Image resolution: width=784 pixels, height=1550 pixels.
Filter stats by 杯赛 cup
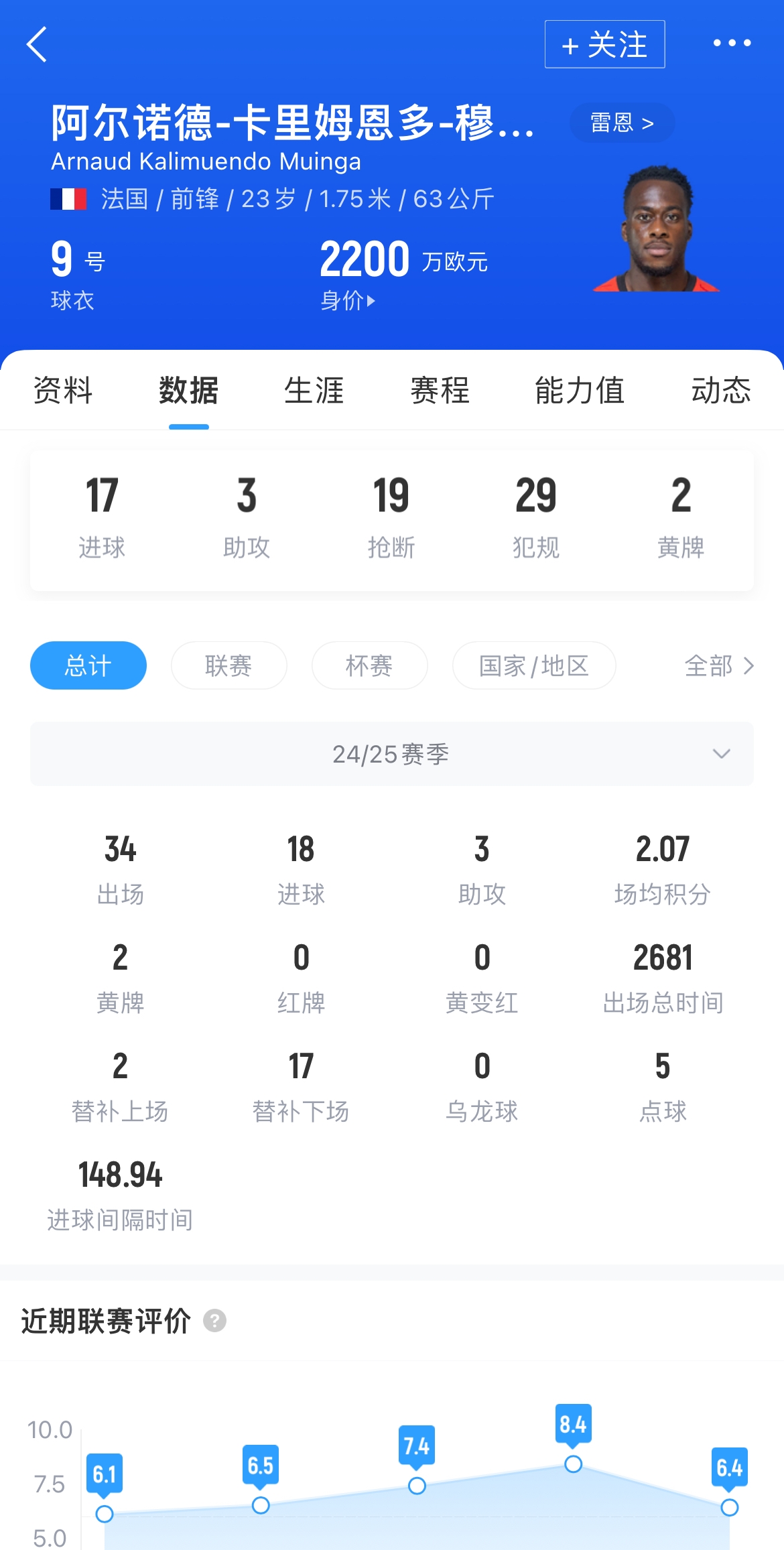[369, 665]
